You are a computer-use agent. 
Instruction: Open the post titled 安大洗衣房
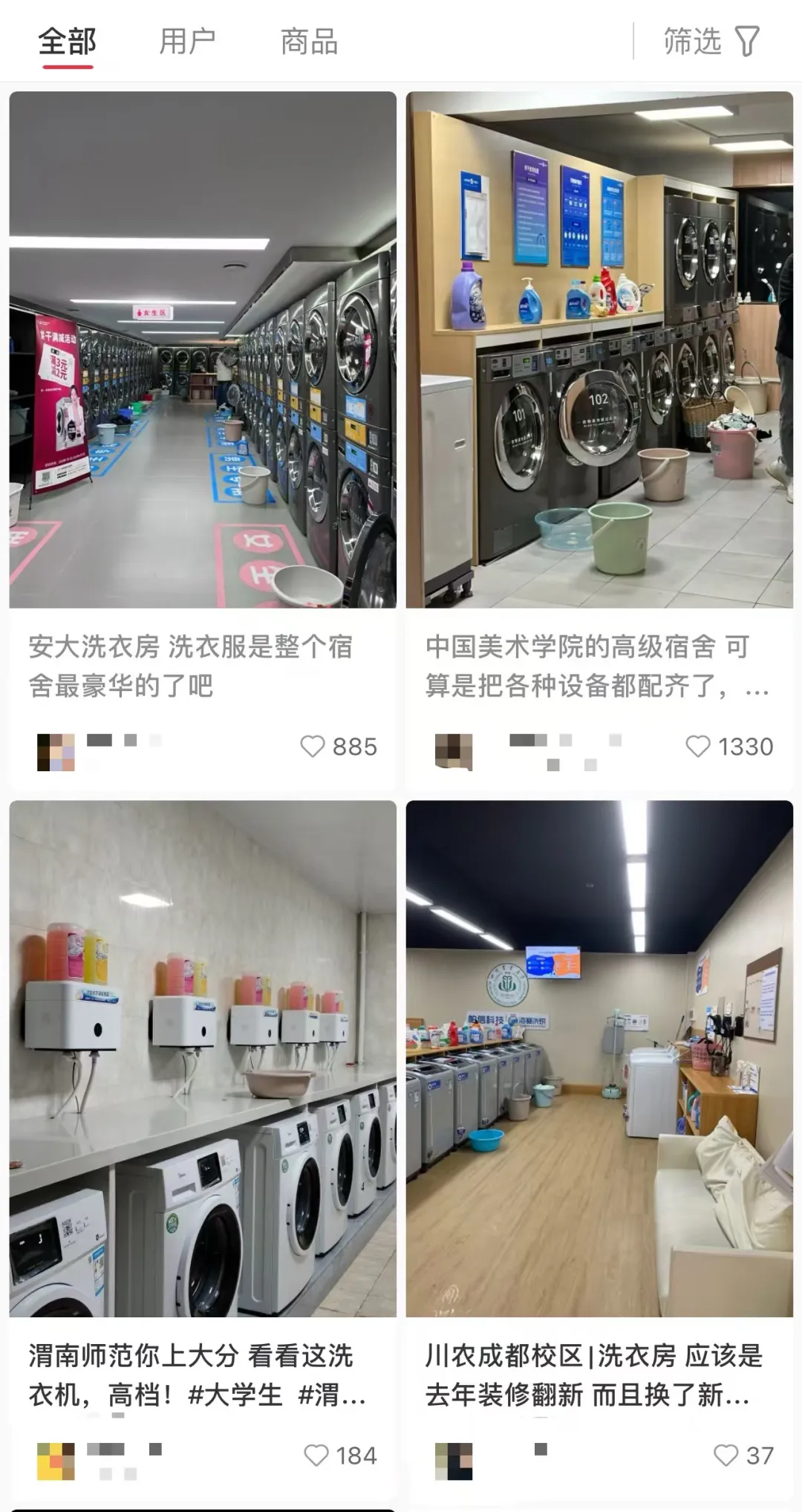[193, 667]
